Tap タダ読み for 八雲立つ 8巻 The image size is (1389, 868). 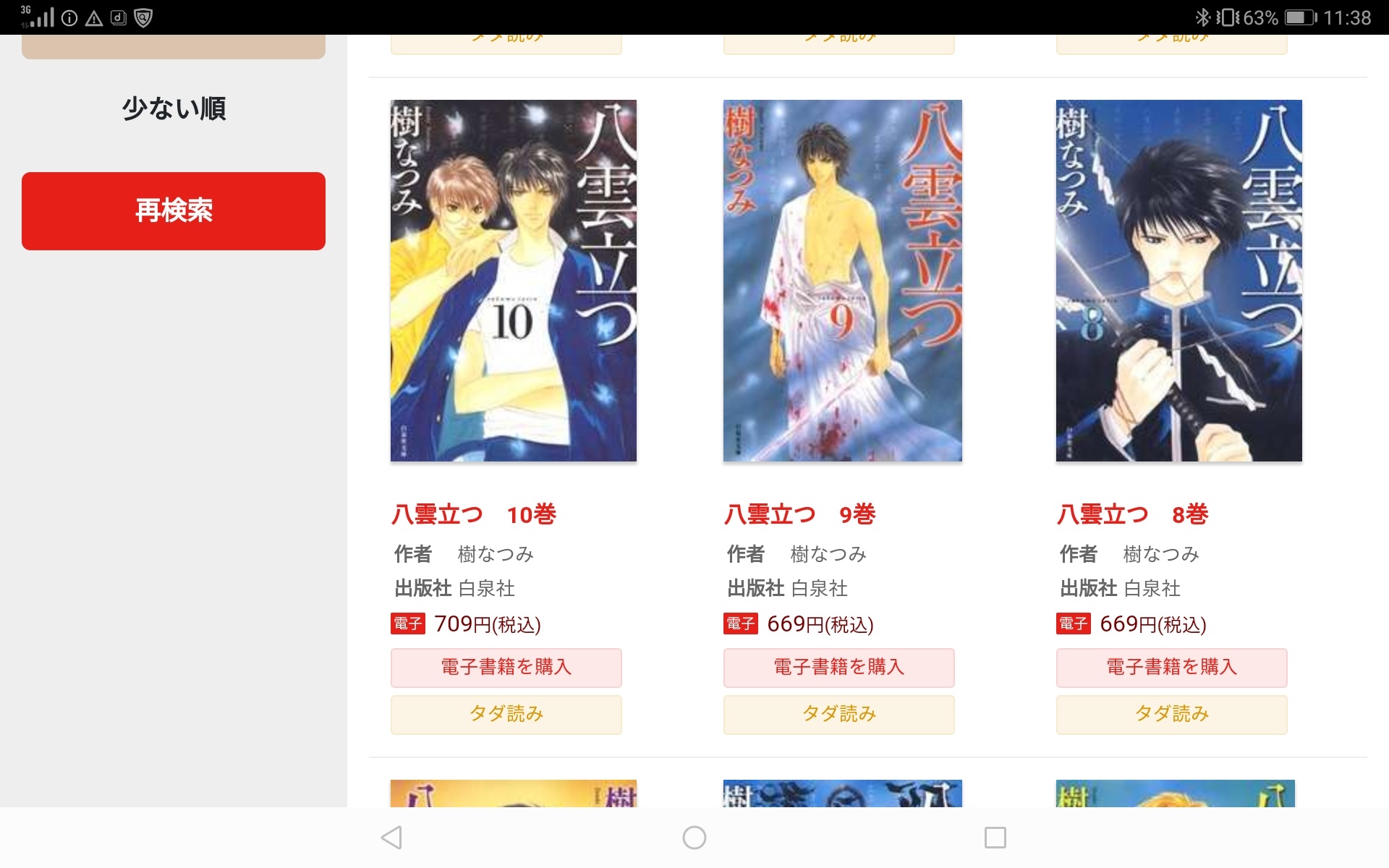[1172, 715]
